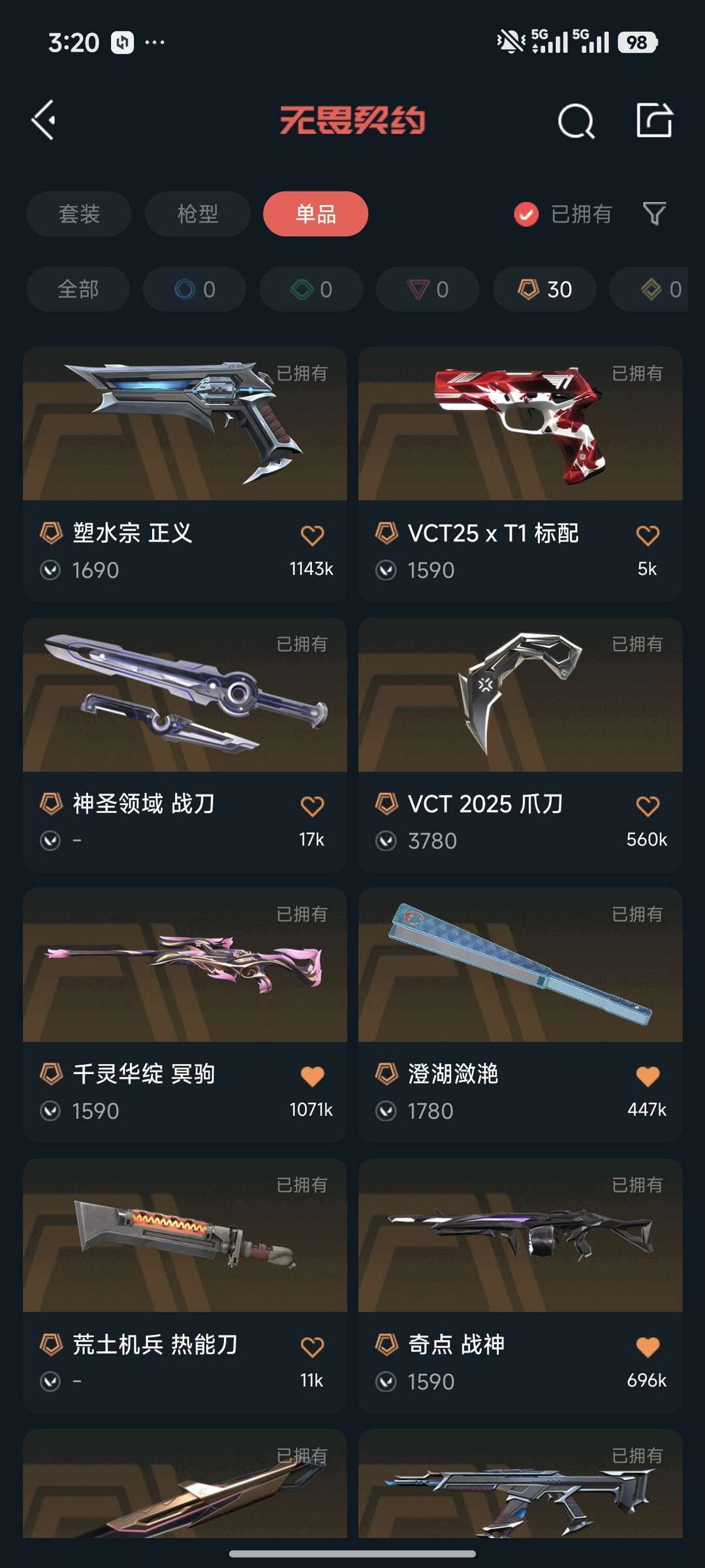Select the orange tier filter showing 30

point(542,289)
